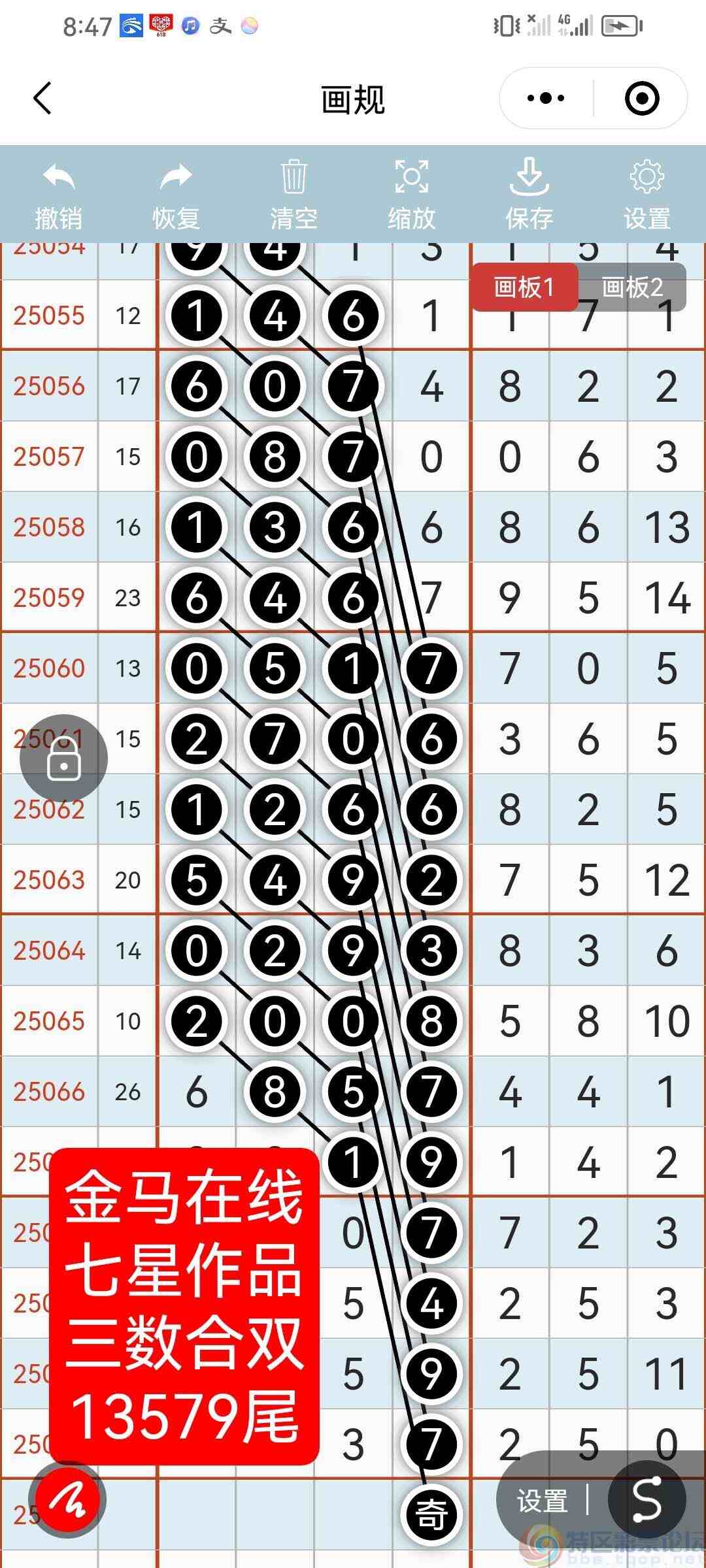Tap the S curve button
Viewport: 706px width, 1568px height.
[647, 1499]
